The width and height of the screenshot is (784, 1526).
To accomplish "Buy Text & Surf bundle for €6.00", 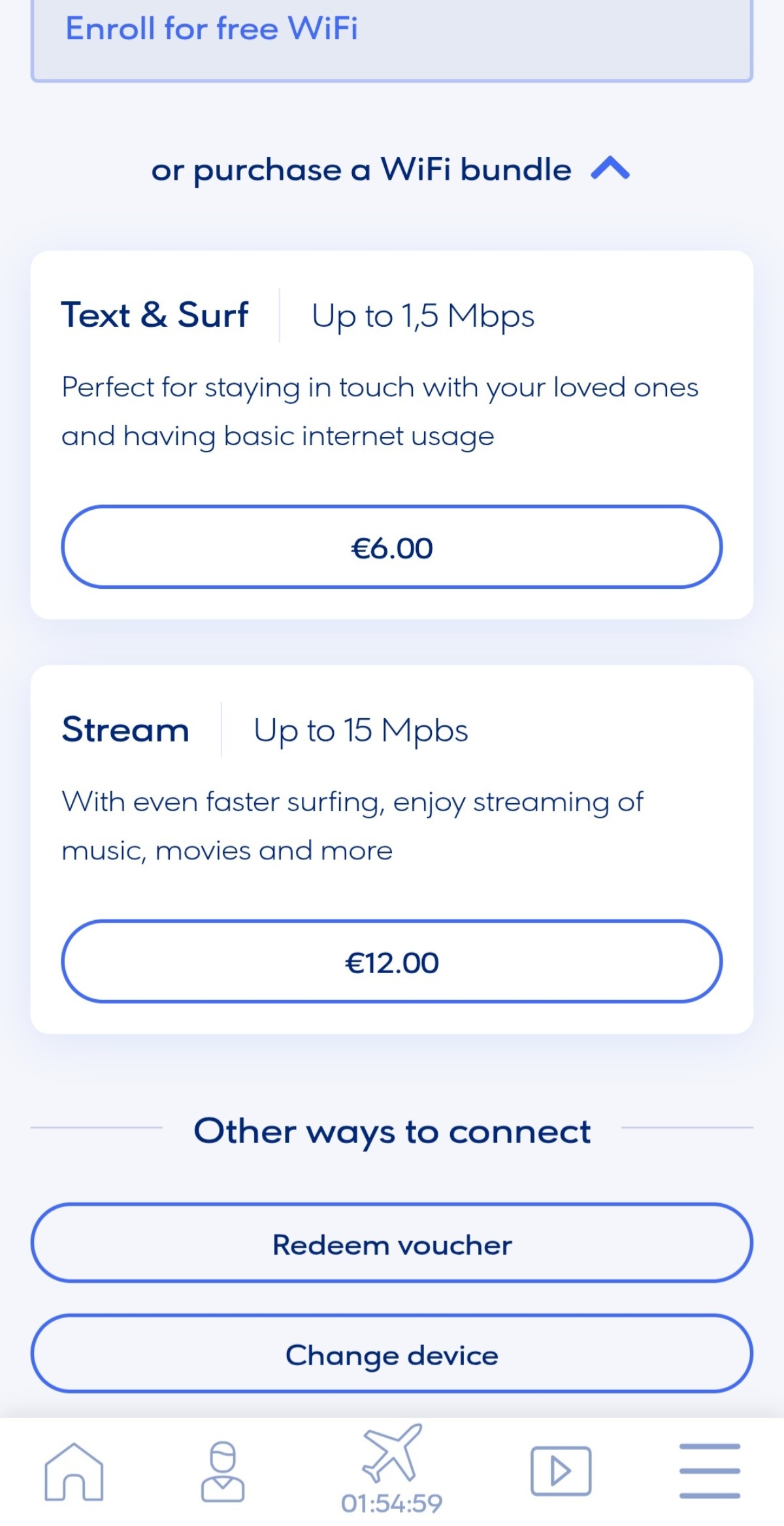I will point(392,547).
